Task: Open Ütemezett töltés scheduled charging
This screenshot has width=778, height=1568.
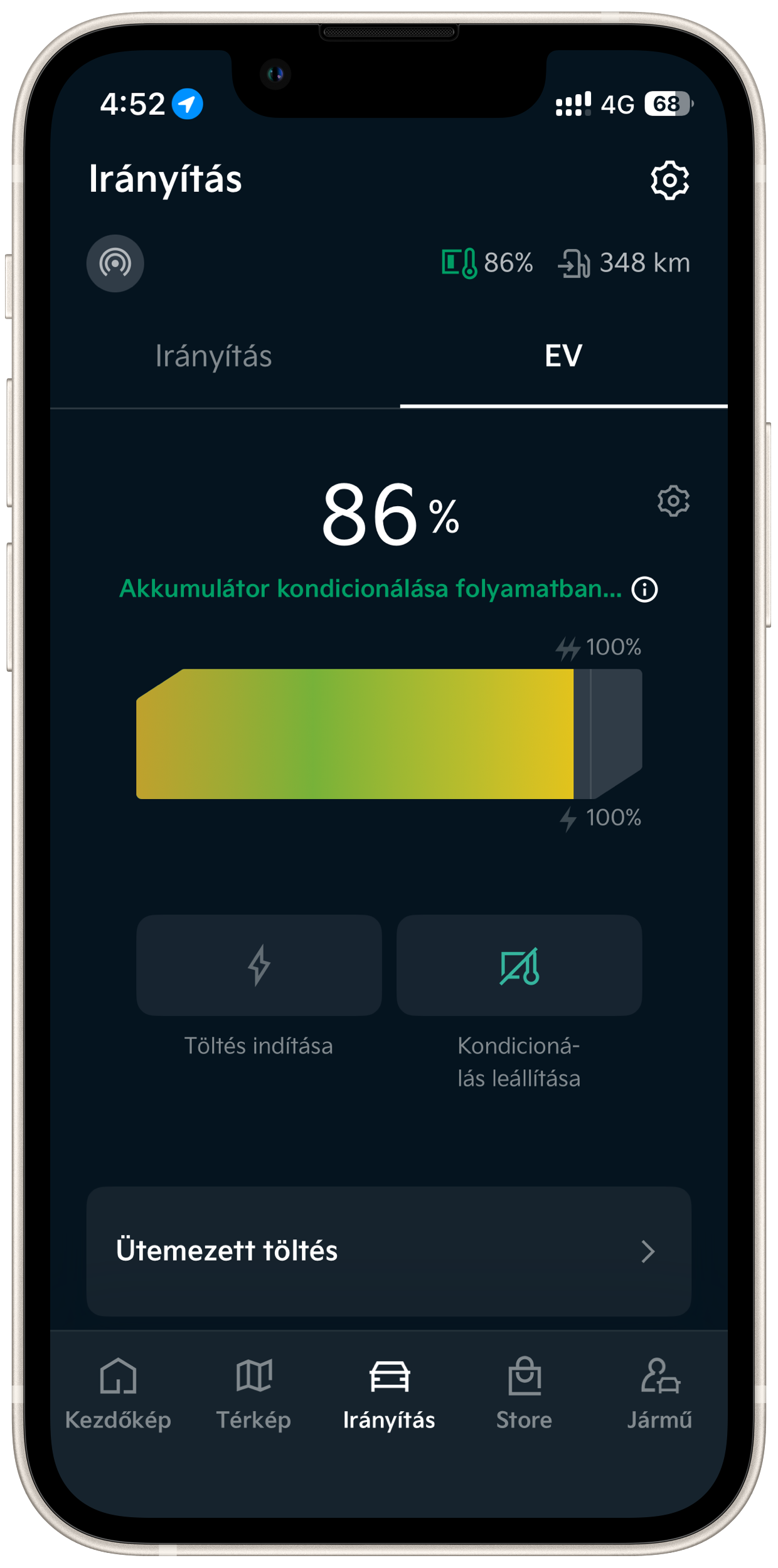Action: pos(388,1251)
